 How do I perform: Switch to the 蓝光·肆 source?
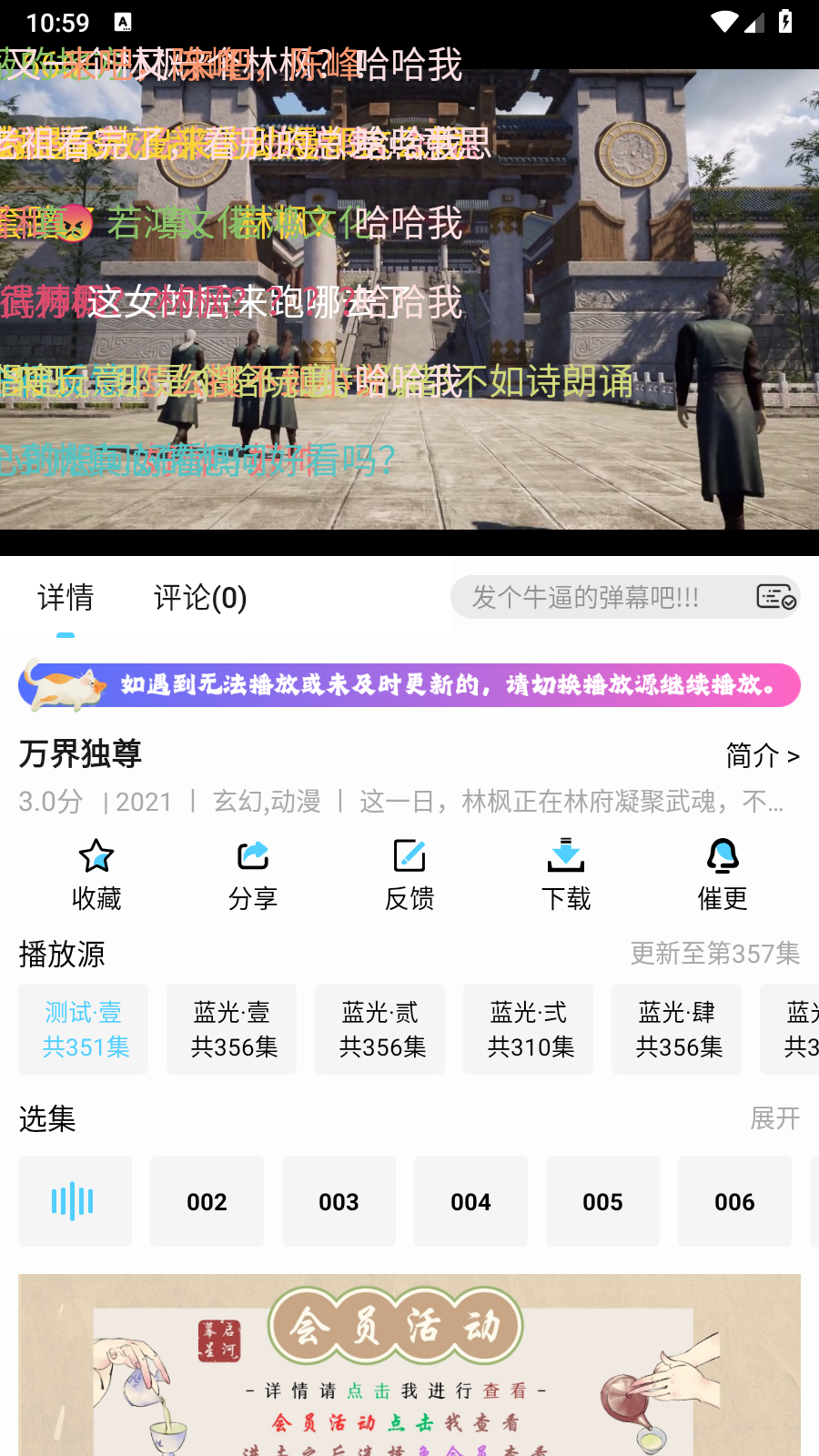pyautogui.click(x=677, y=1029)
